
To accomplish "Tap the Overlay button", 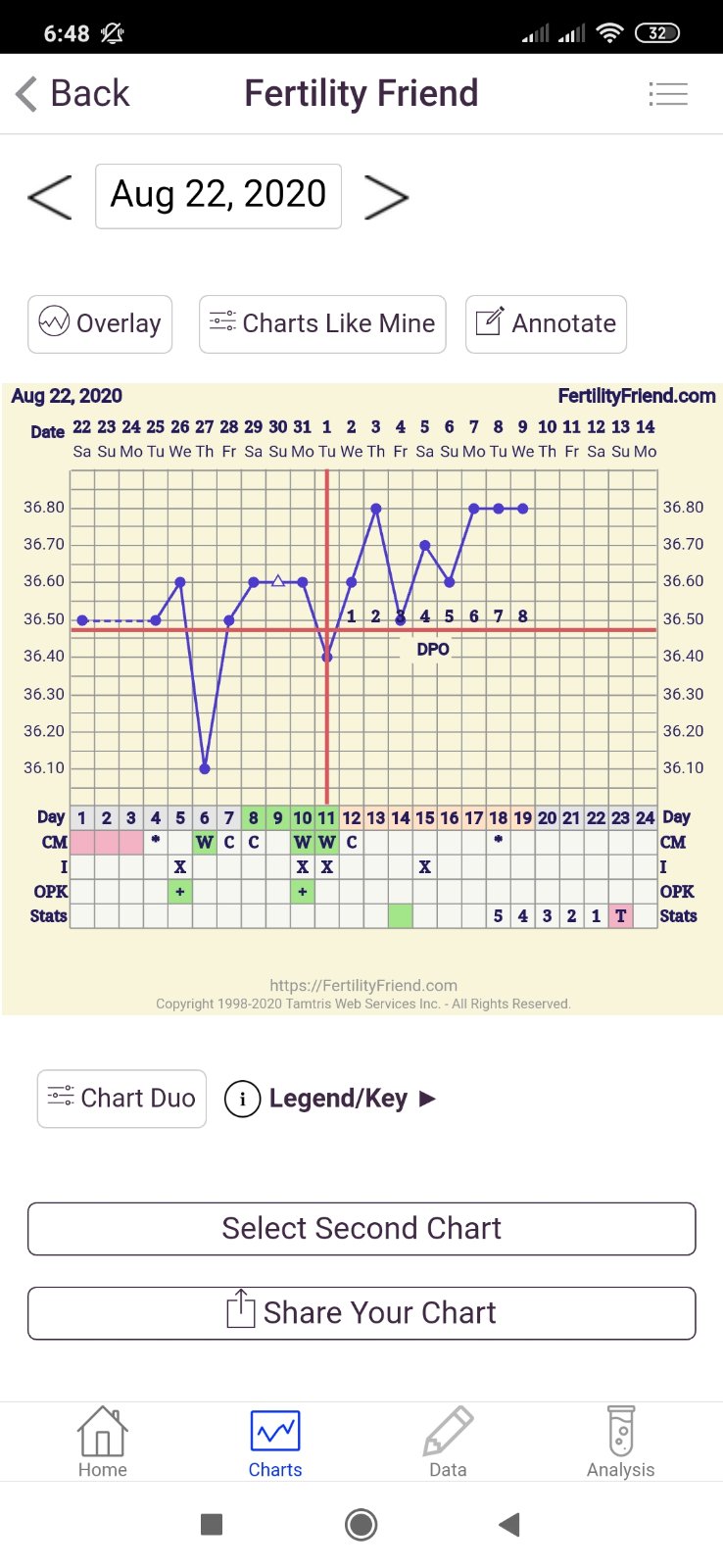I will [x=100, y=323].
